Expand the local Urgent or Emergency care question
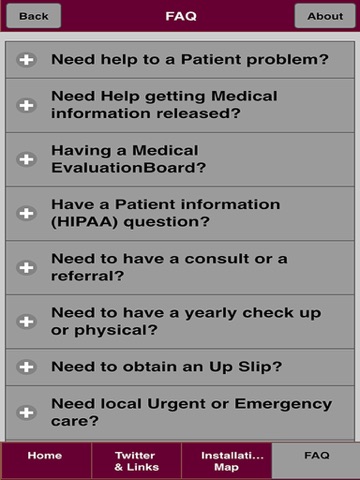This screenshot has height=480, width=360. 180,413
